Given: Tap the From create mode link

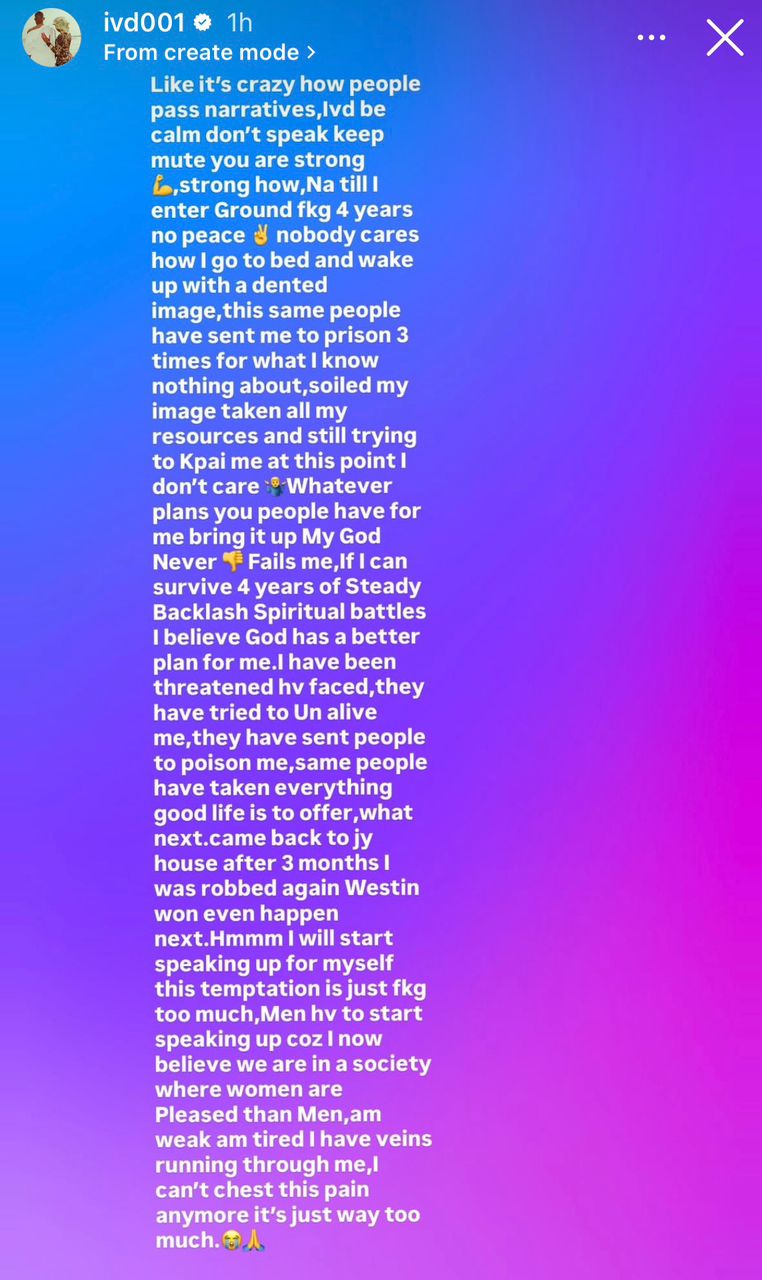Looking at the screenshot, I should [209, 52].
